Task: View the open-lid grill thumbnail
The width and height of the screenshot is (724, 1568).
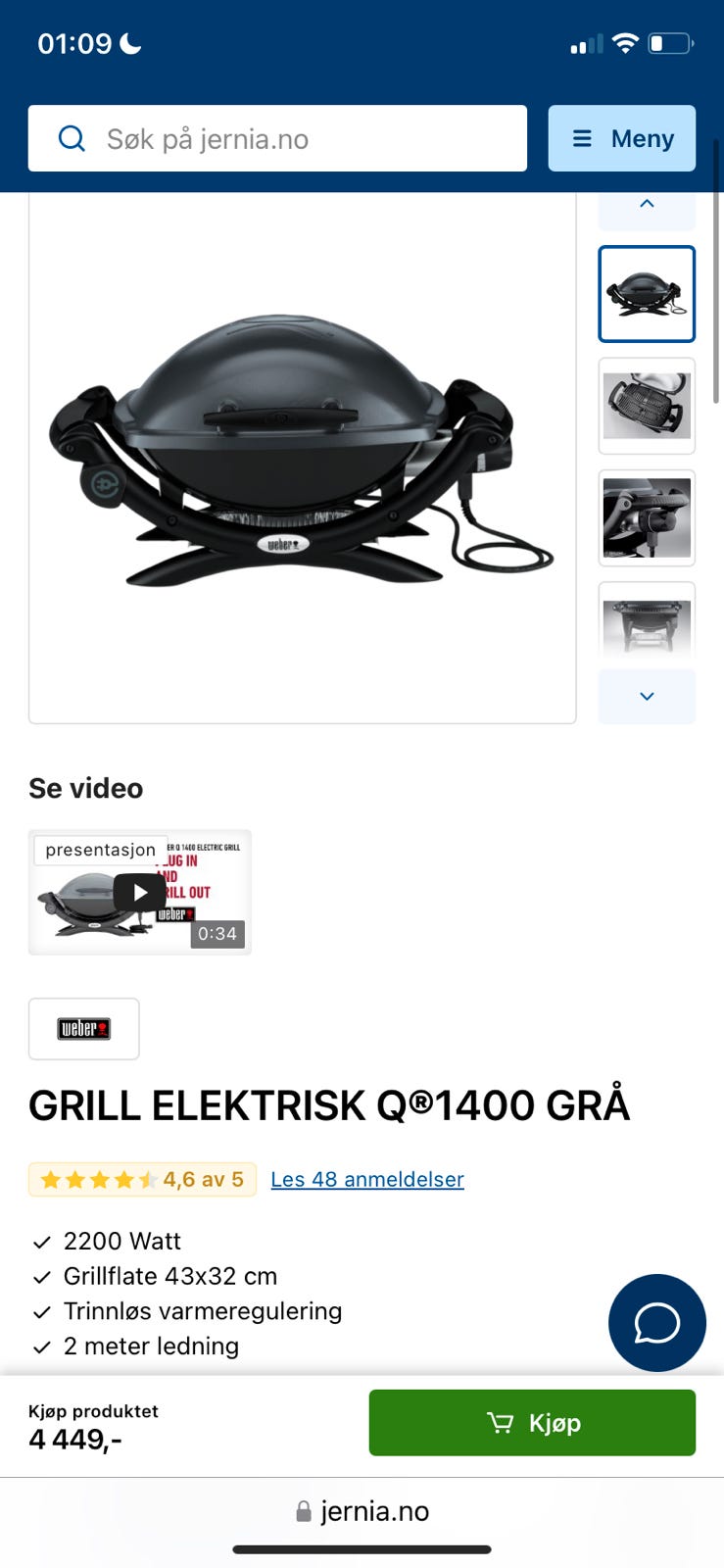Action: point(647,406)
